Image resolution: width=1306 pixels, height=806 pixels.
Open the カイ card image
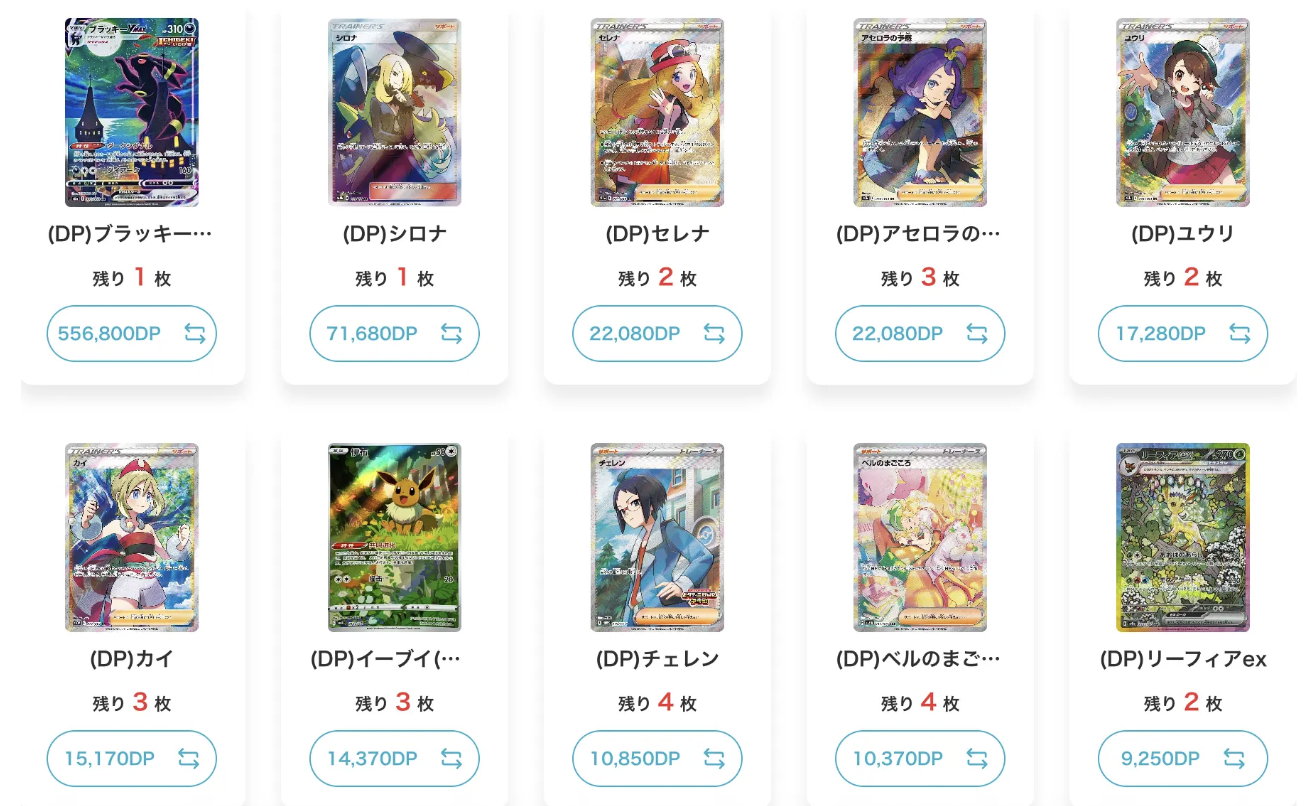coord(132,537)
